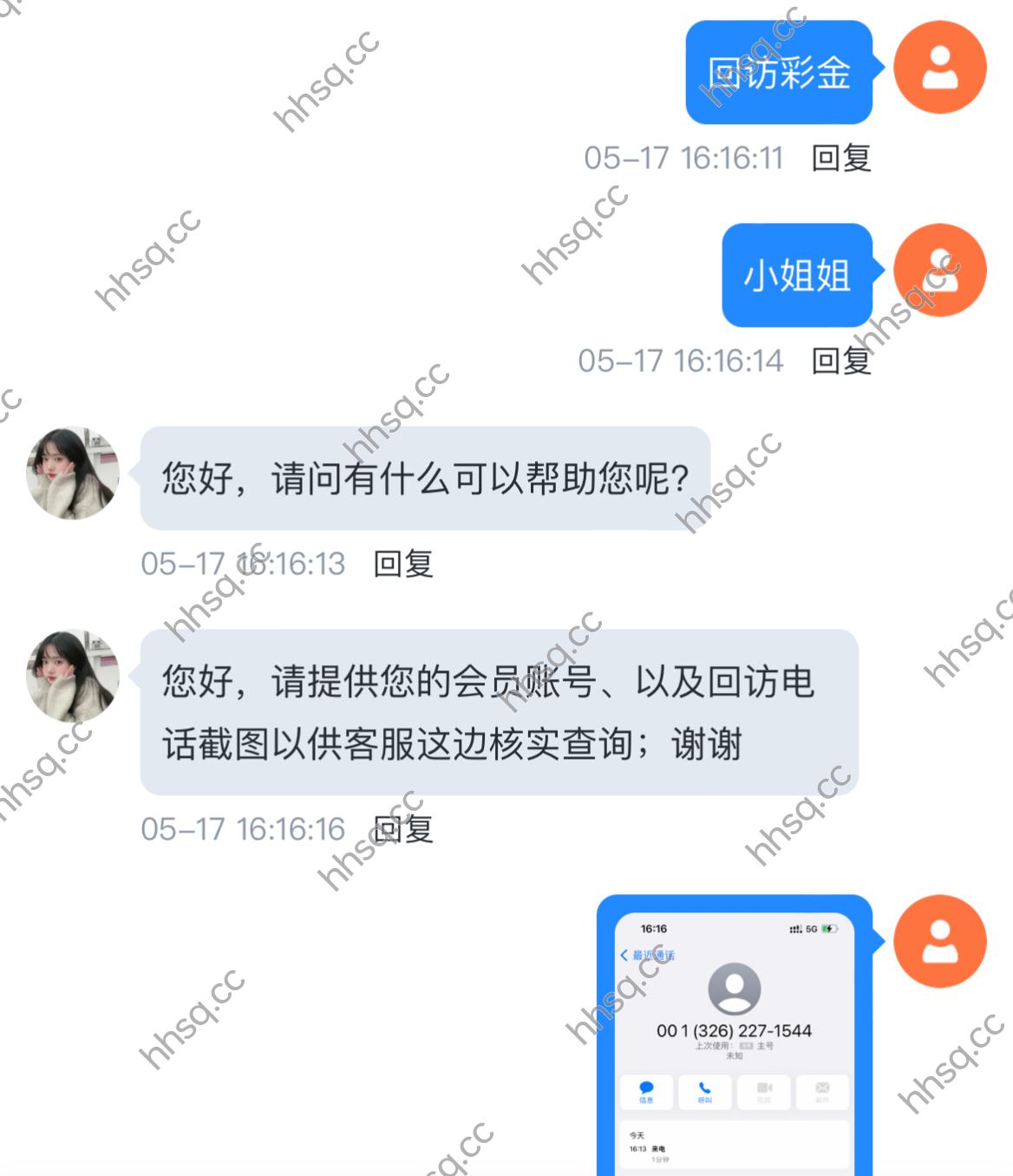Open user avatar next to 回访彩金
This screenshot has width=1013, height=1176.
pyautogui.click(x=939, y=68)
